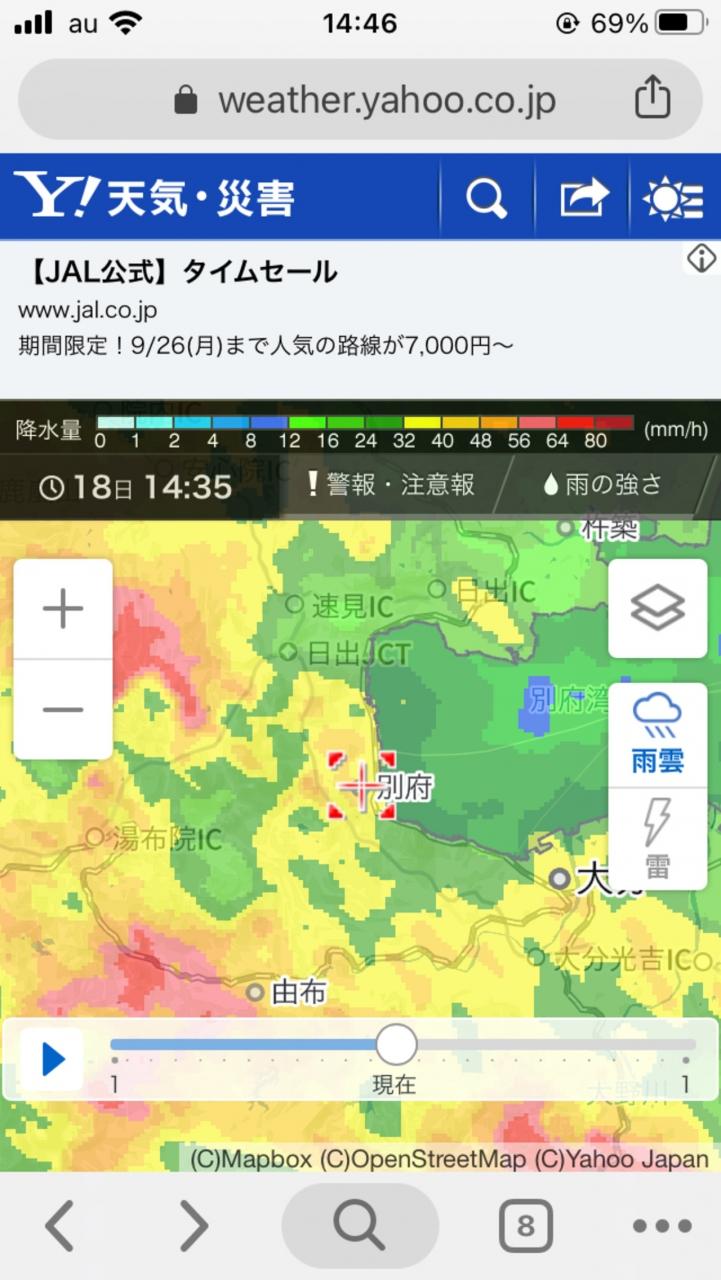Zoom out the map with minus button
Screen dimensions: 721x1280
tap(63, 710)
